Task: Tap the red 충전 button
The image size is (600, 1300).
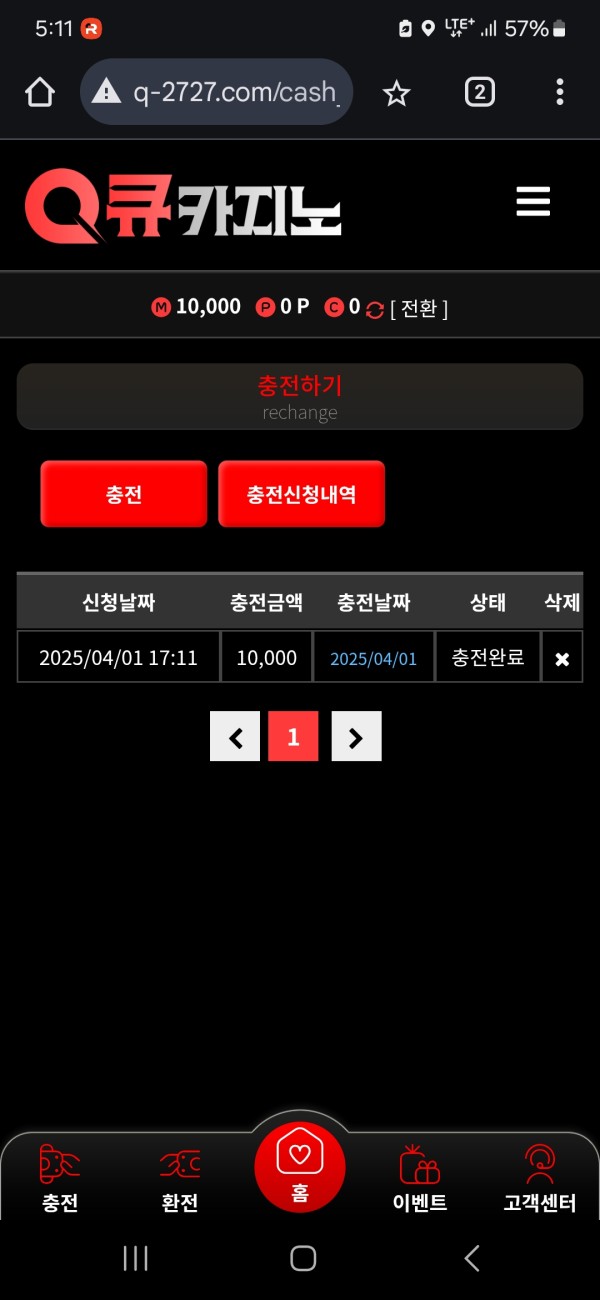Action: coord(124,494)
